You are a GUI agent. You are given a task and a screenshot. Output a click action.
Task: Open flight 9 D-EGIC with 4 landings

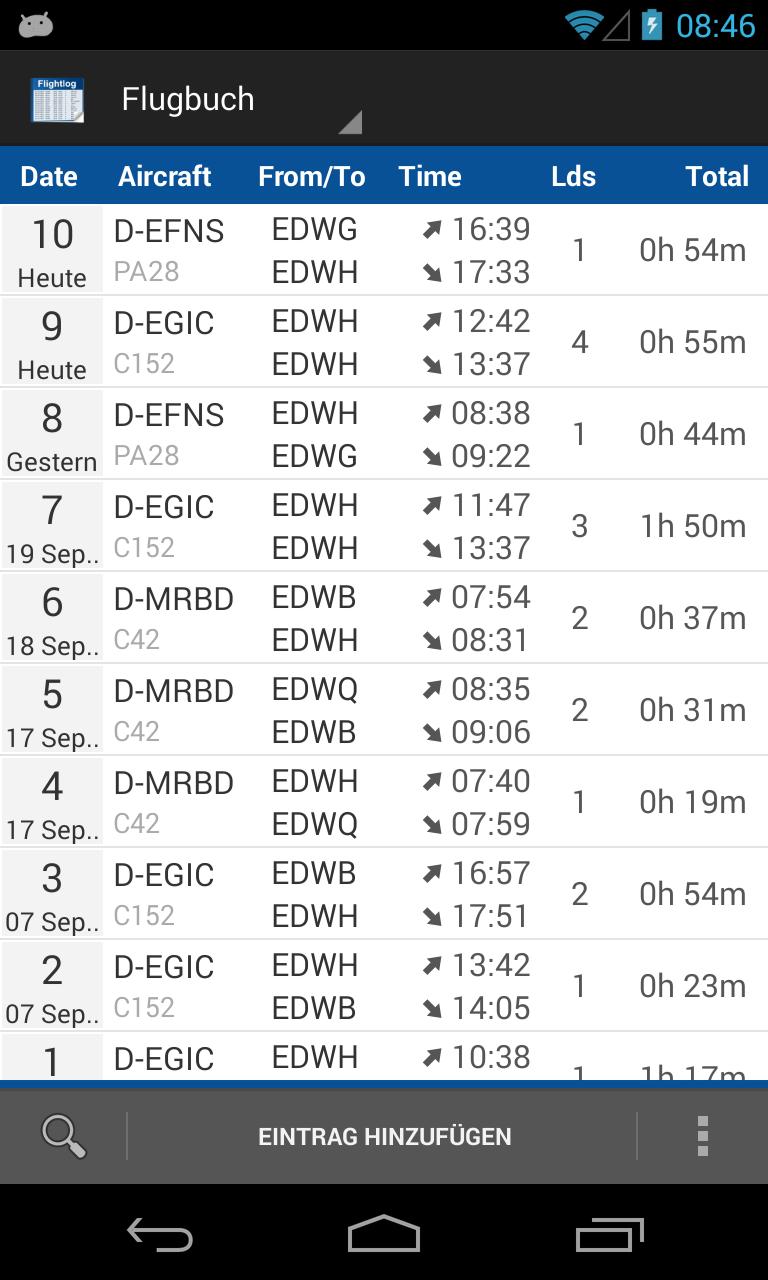(384, 342)
